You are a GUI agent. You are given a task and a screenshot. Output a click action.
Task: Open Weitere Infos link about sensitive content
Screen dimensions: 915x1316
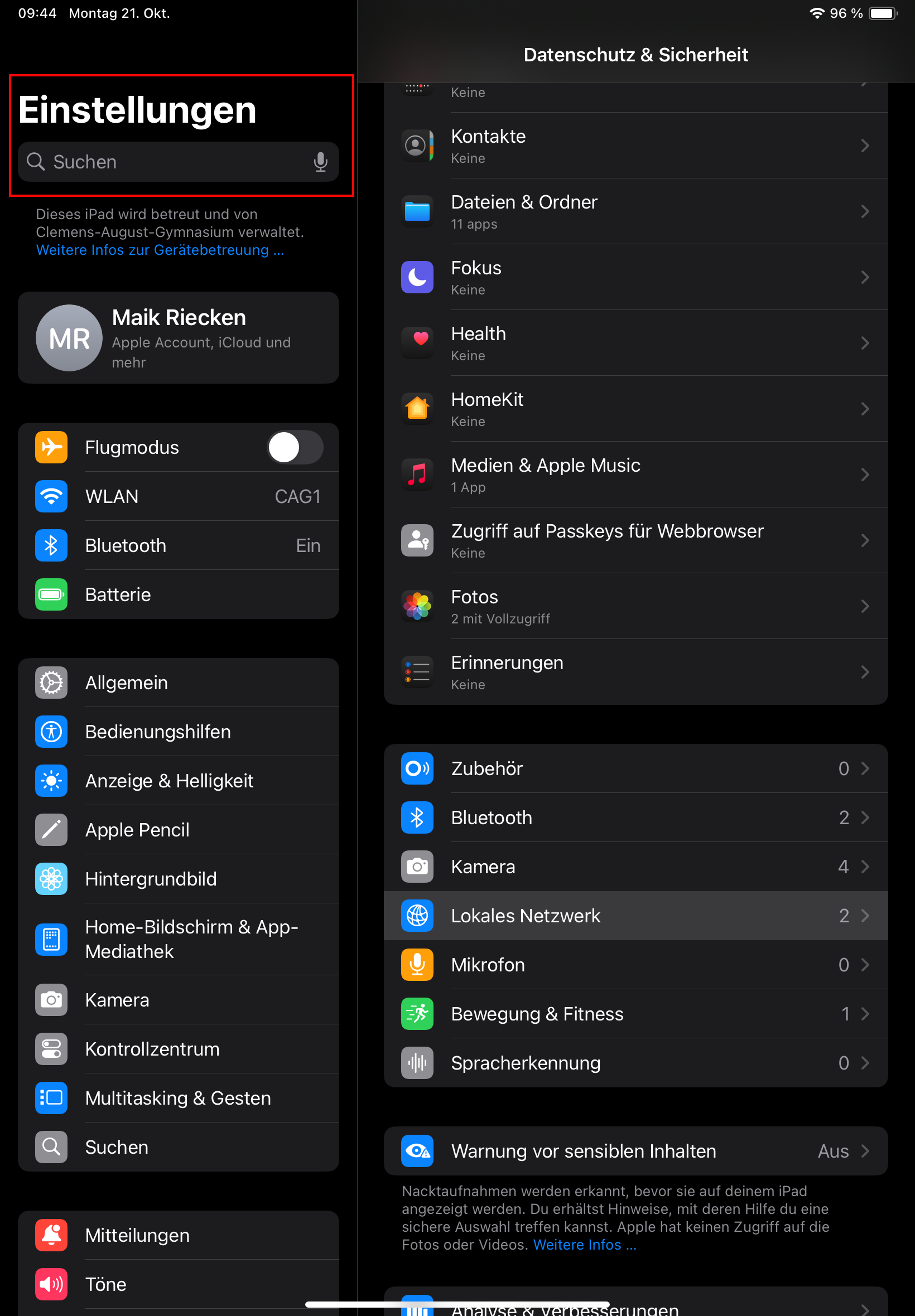pyautogui.click(x=584, y=1245)
